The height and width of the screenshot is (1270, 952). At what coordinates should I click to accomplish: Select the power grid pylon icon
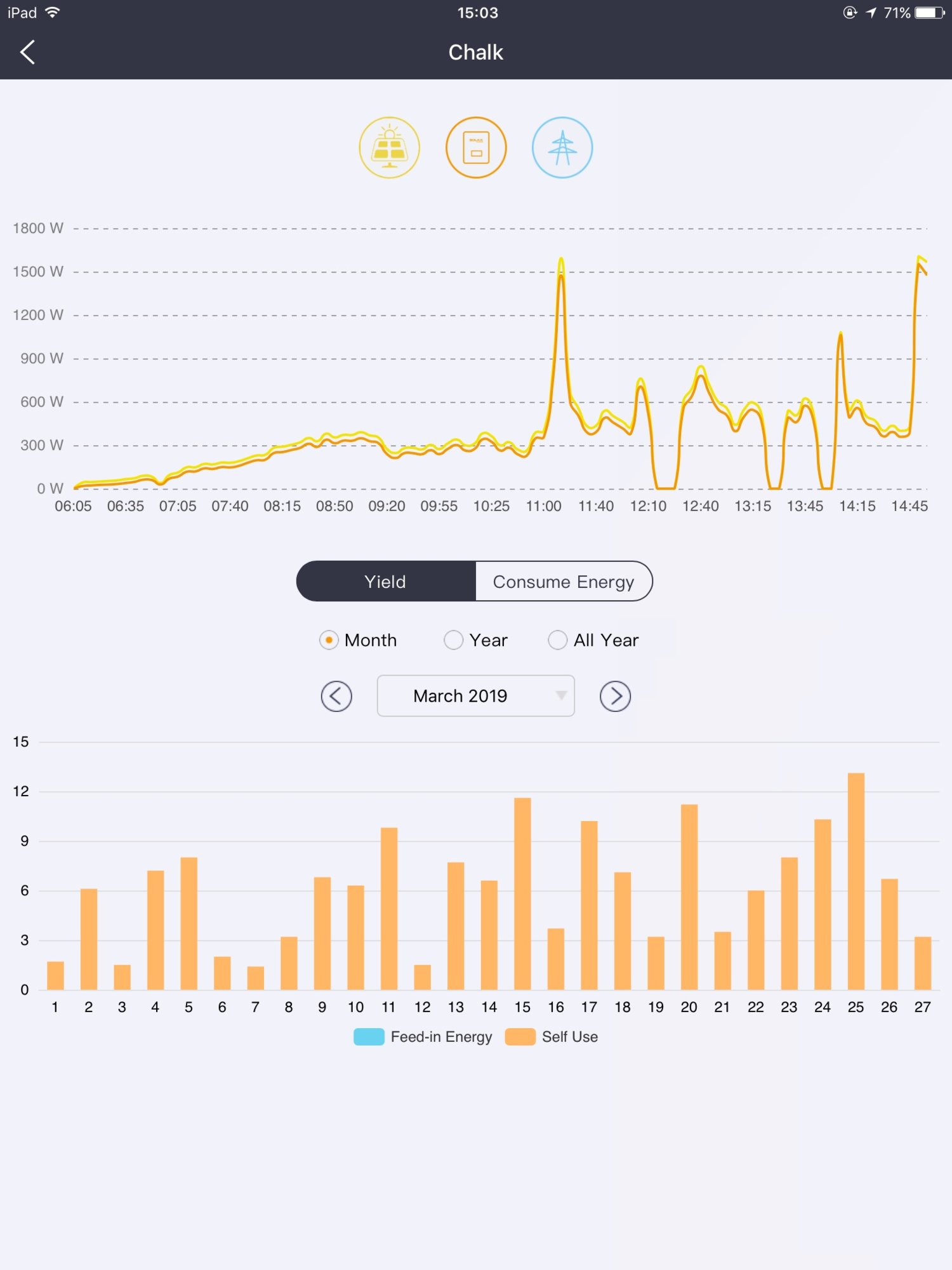coord(562,148)
